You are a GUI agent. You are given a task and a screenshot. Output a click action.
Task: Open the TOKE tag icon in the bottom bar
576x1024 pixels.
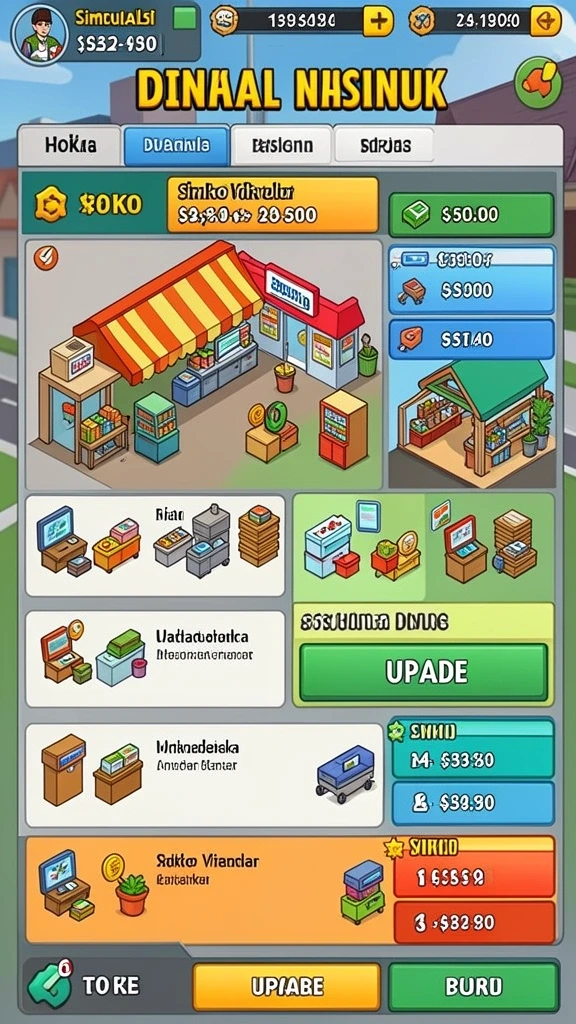tap(49, 985)
